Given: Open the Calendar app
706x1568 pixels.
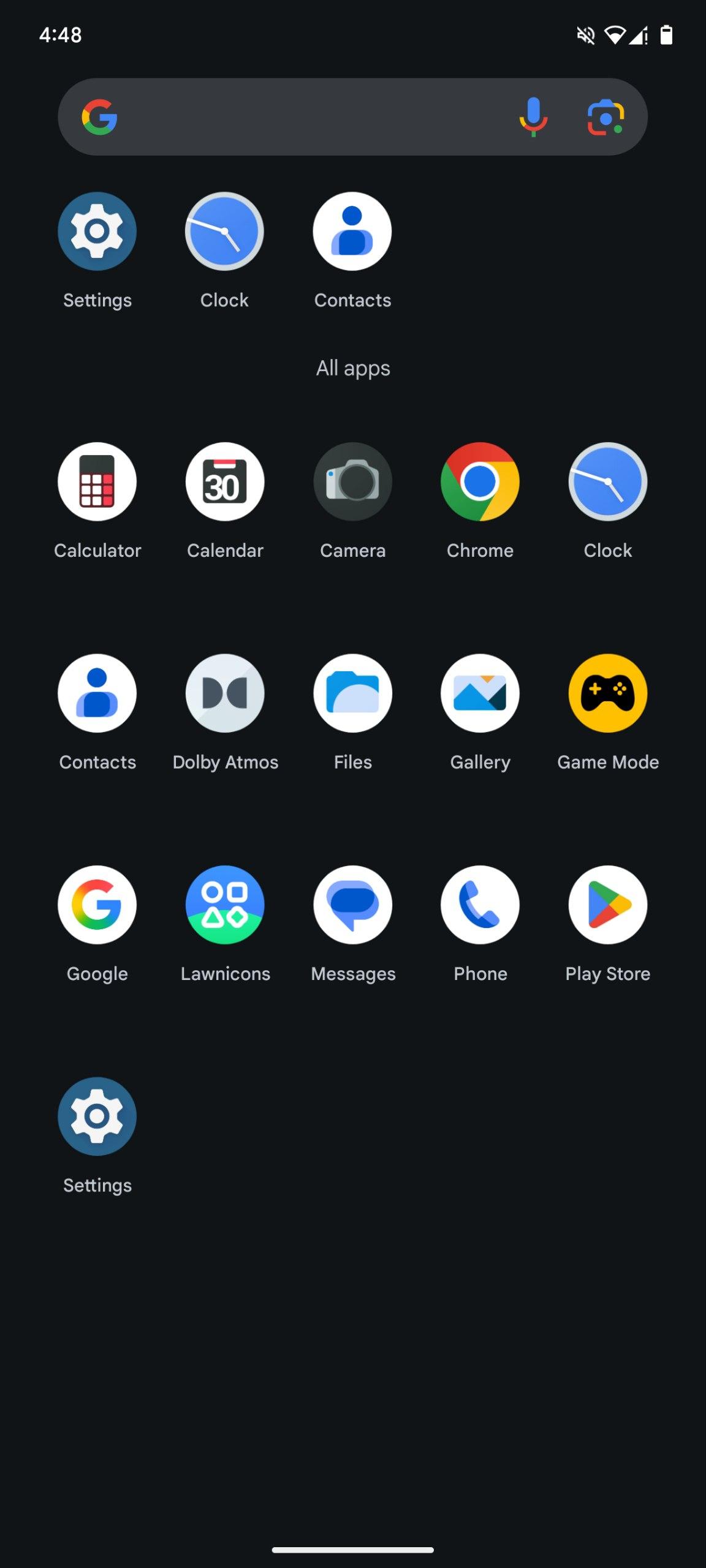Looking at the screenshot, I should [x=225, y=482].
